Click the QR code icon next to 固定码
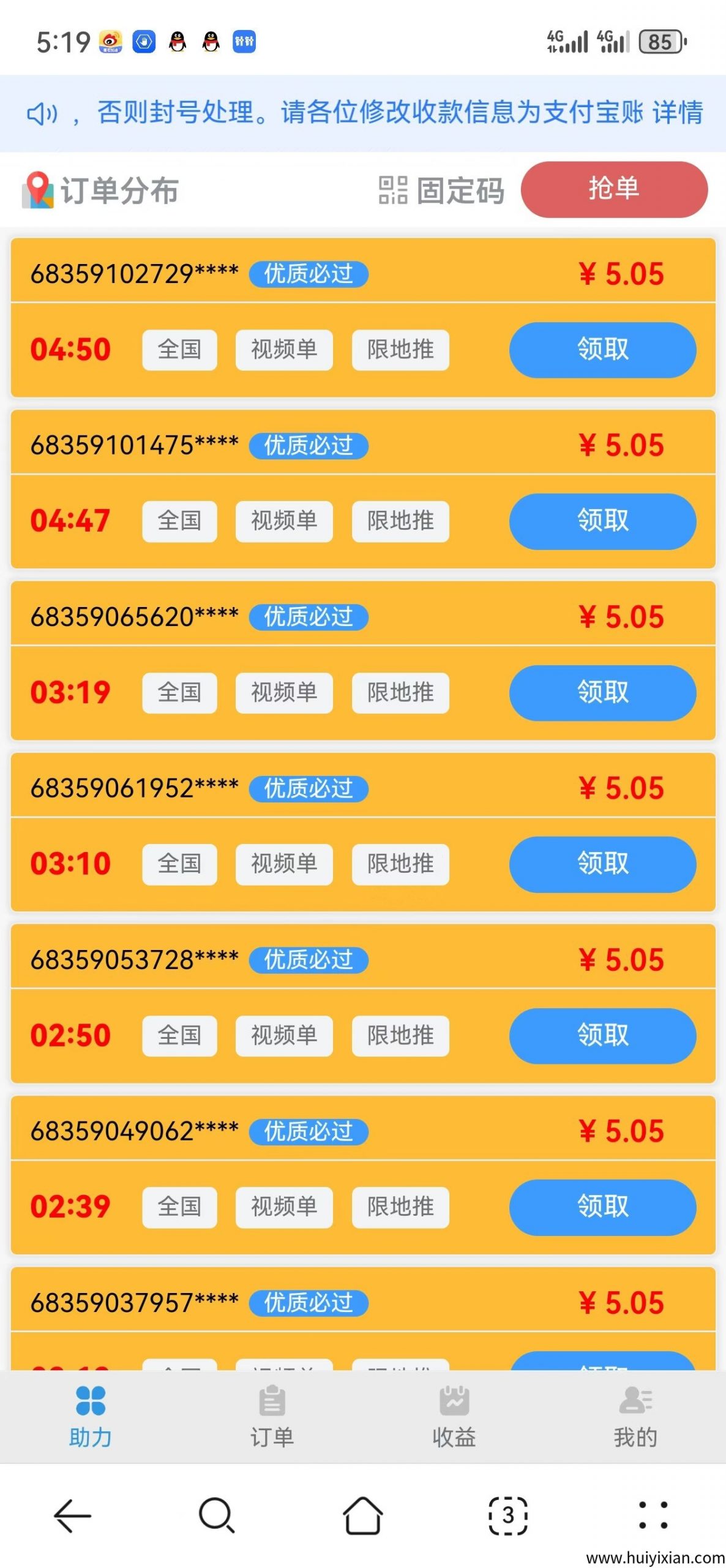726x1568 pixels. pyautogui.click(x=394, y=190)
